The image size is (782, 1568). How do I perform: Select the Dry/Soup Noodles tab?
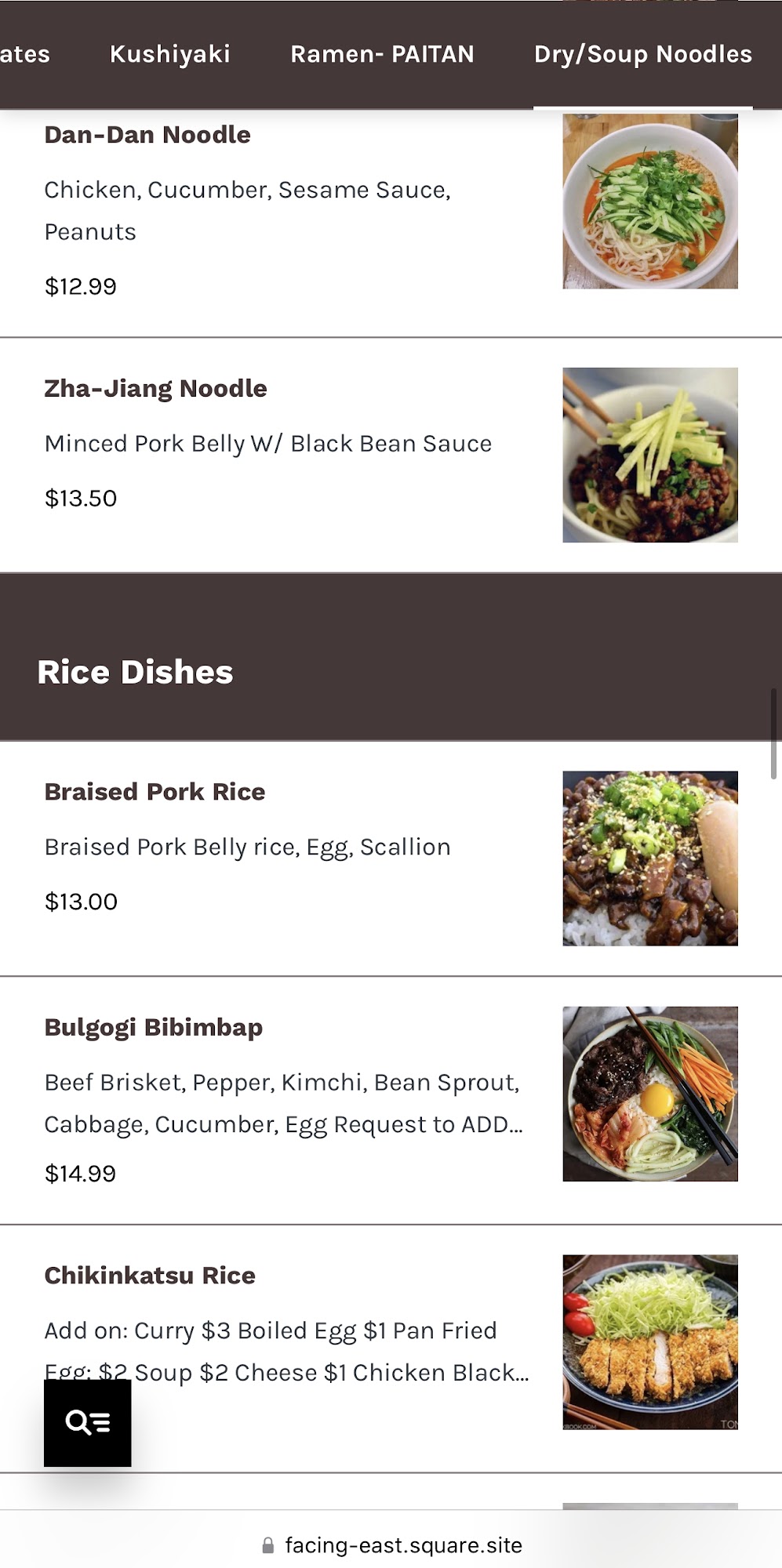coord(642,54)
